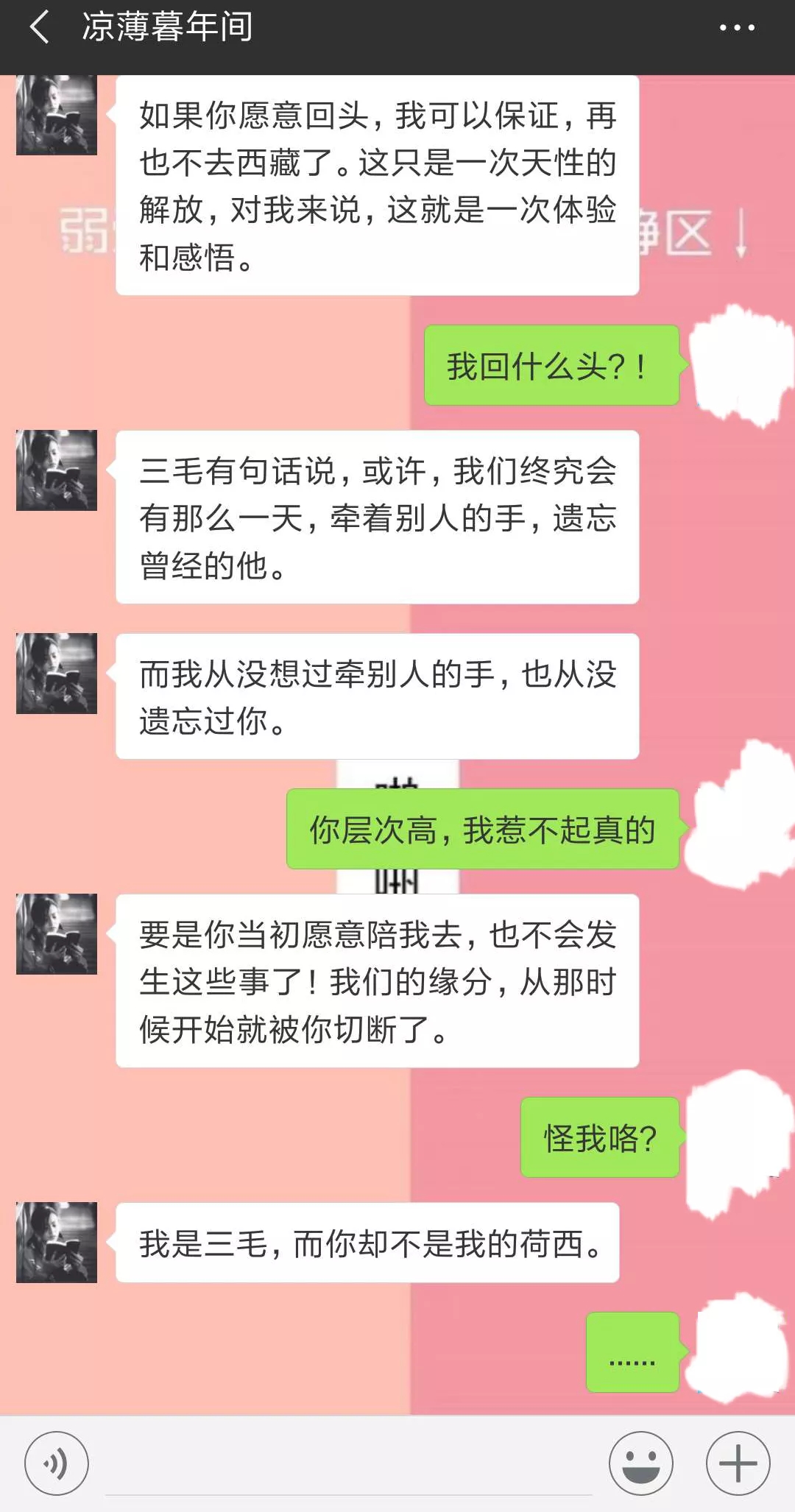Open the three-dot chat options menu
The width and height of the screenshot is (795, 1512).
click(737, 28)
